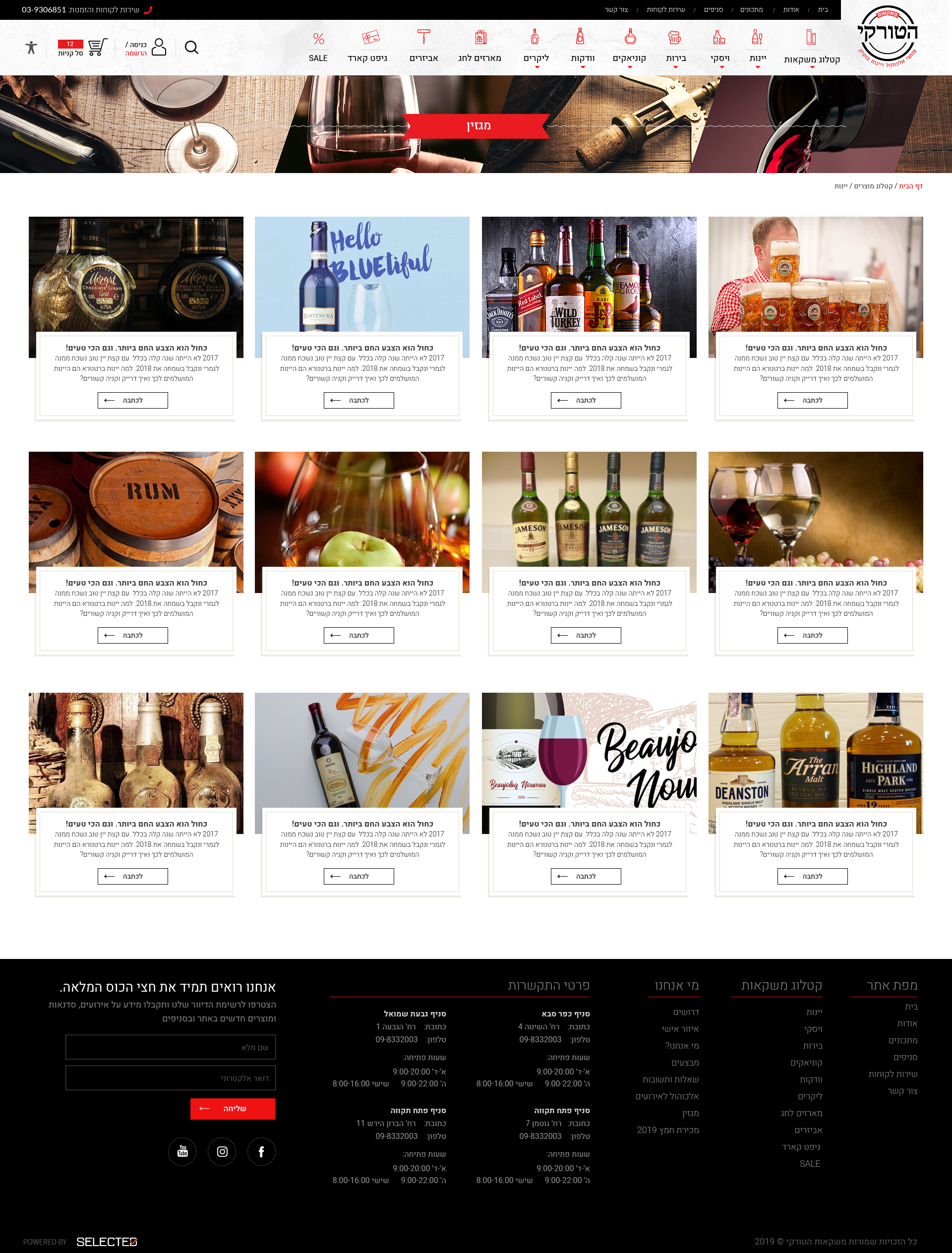
Task: Open the גיפט קארד category
Action: pyautogui.click(x=368, y=47)
